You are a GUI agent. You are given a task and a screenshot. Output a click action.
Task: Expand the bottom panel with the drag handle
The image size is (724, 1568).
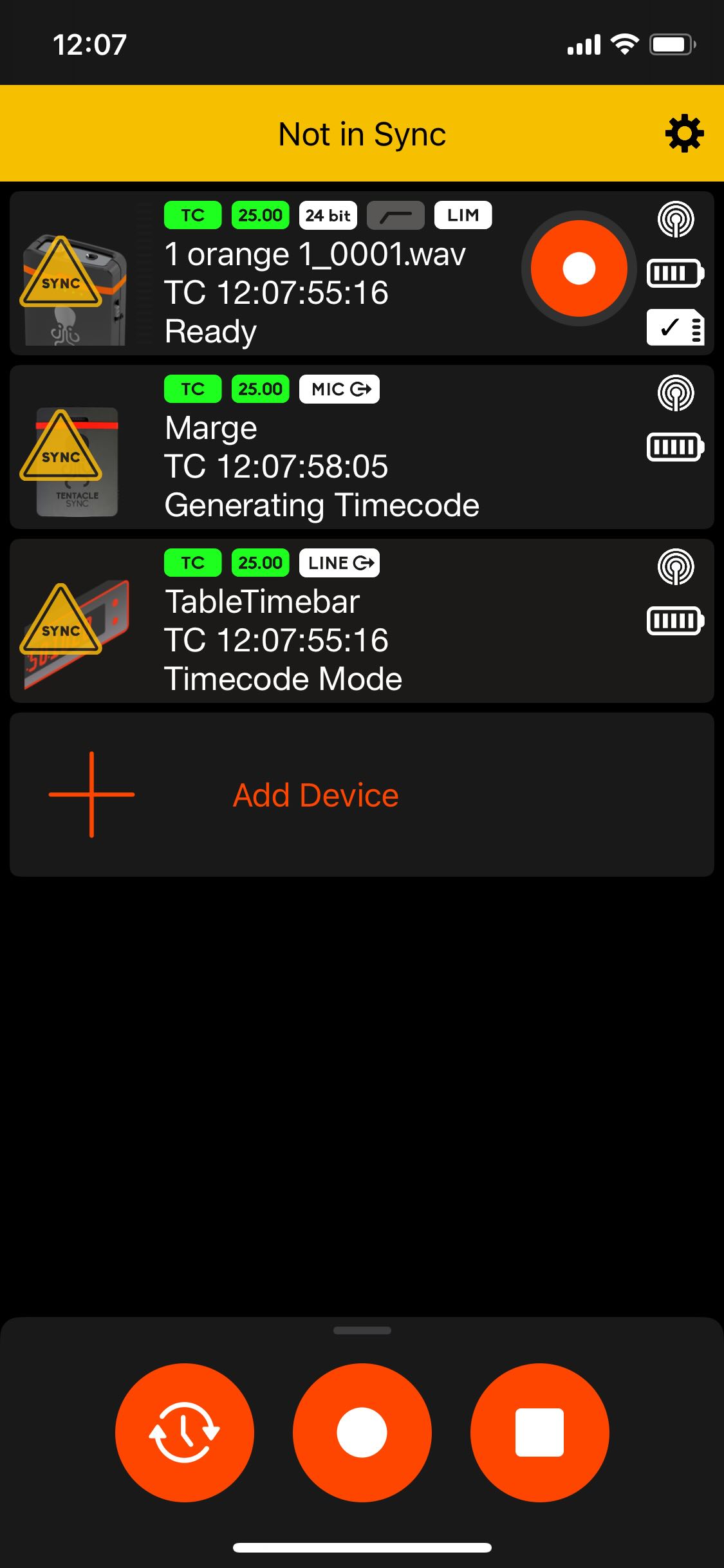tap(362, 1330)
